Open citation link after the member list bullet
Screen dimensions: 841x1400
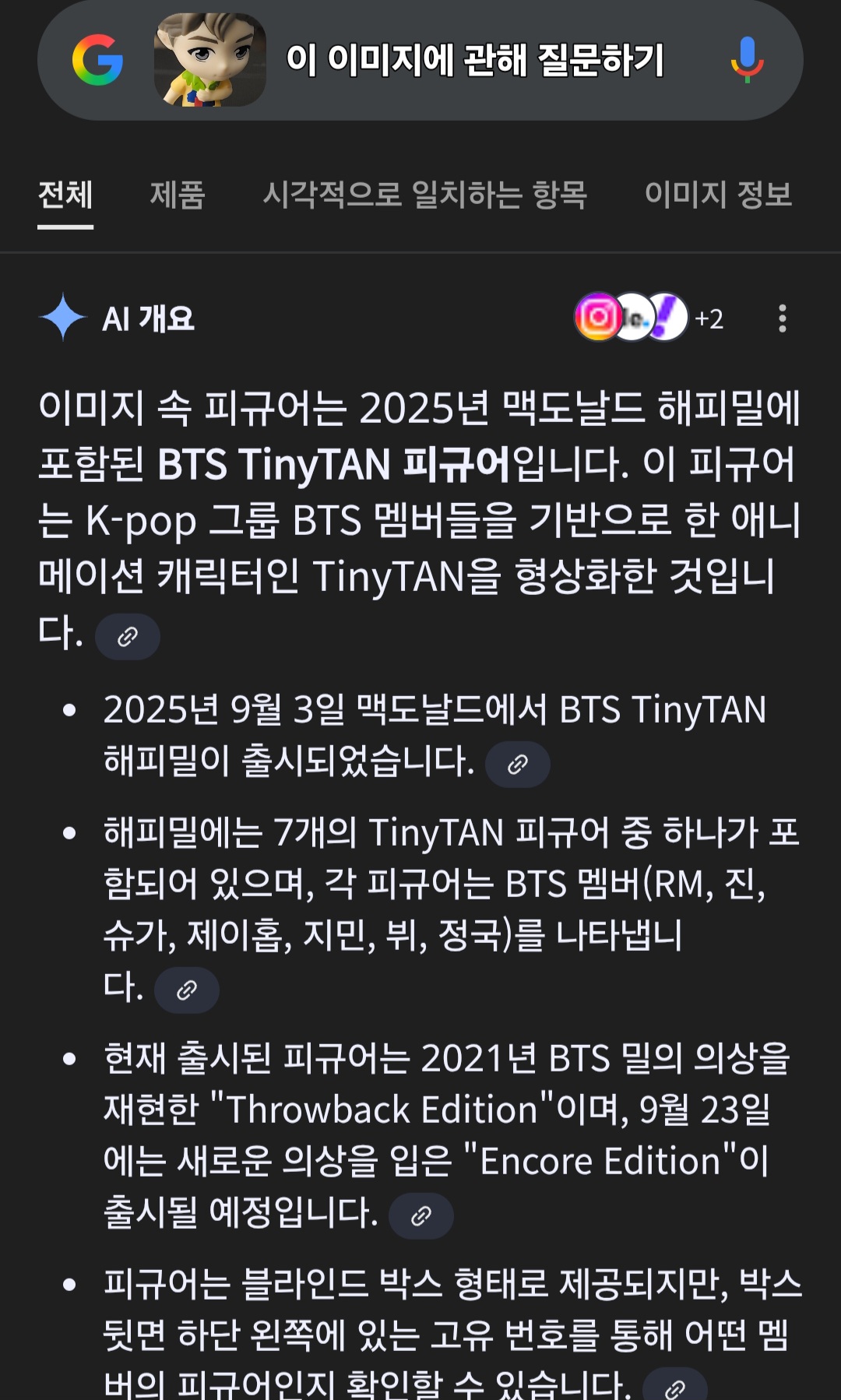click(x=185, y=990)
